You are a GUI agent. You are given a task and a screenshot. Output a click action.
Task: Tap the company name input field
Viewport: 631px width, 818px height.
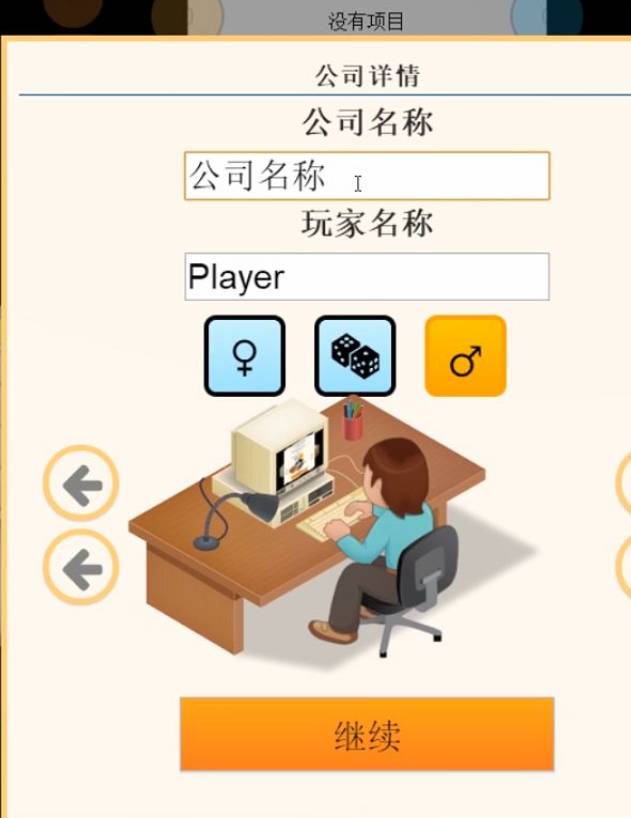[366, 177]
